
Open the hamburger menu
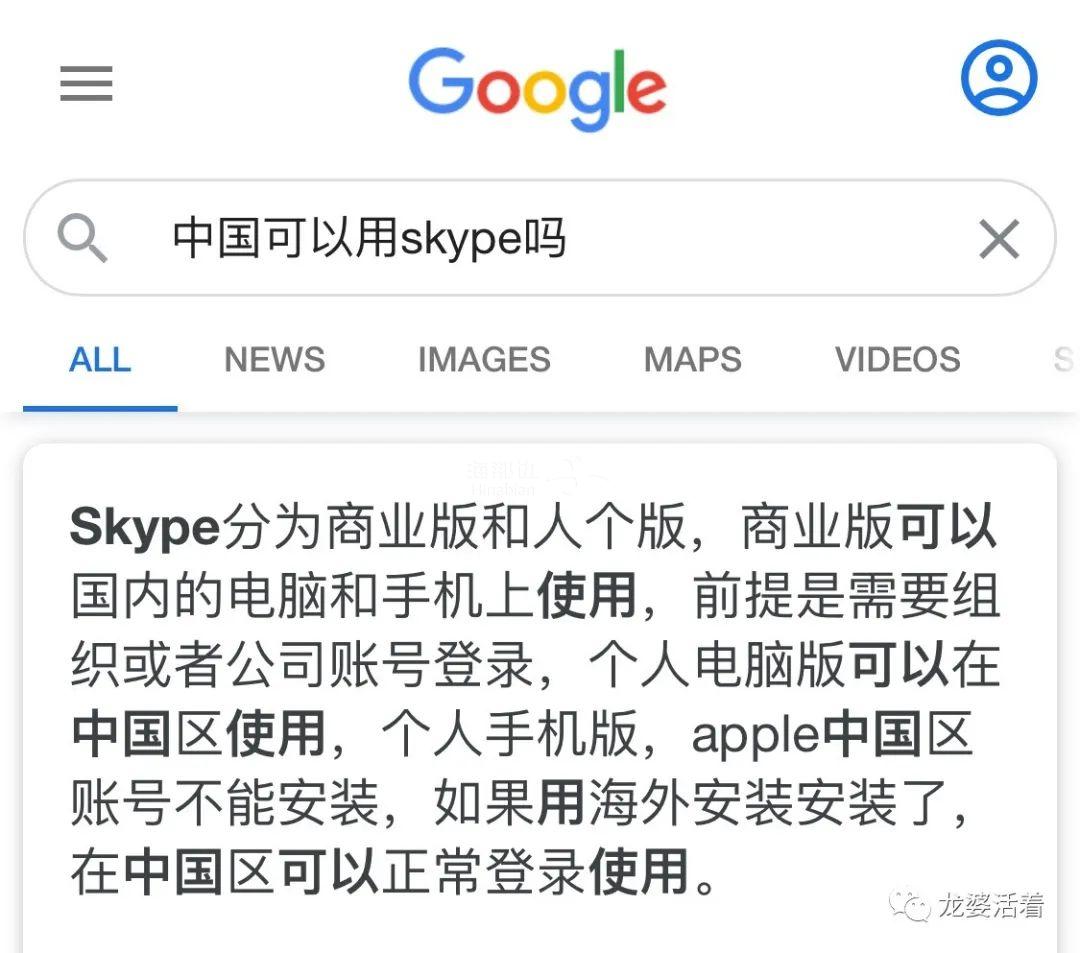[86, 83]
